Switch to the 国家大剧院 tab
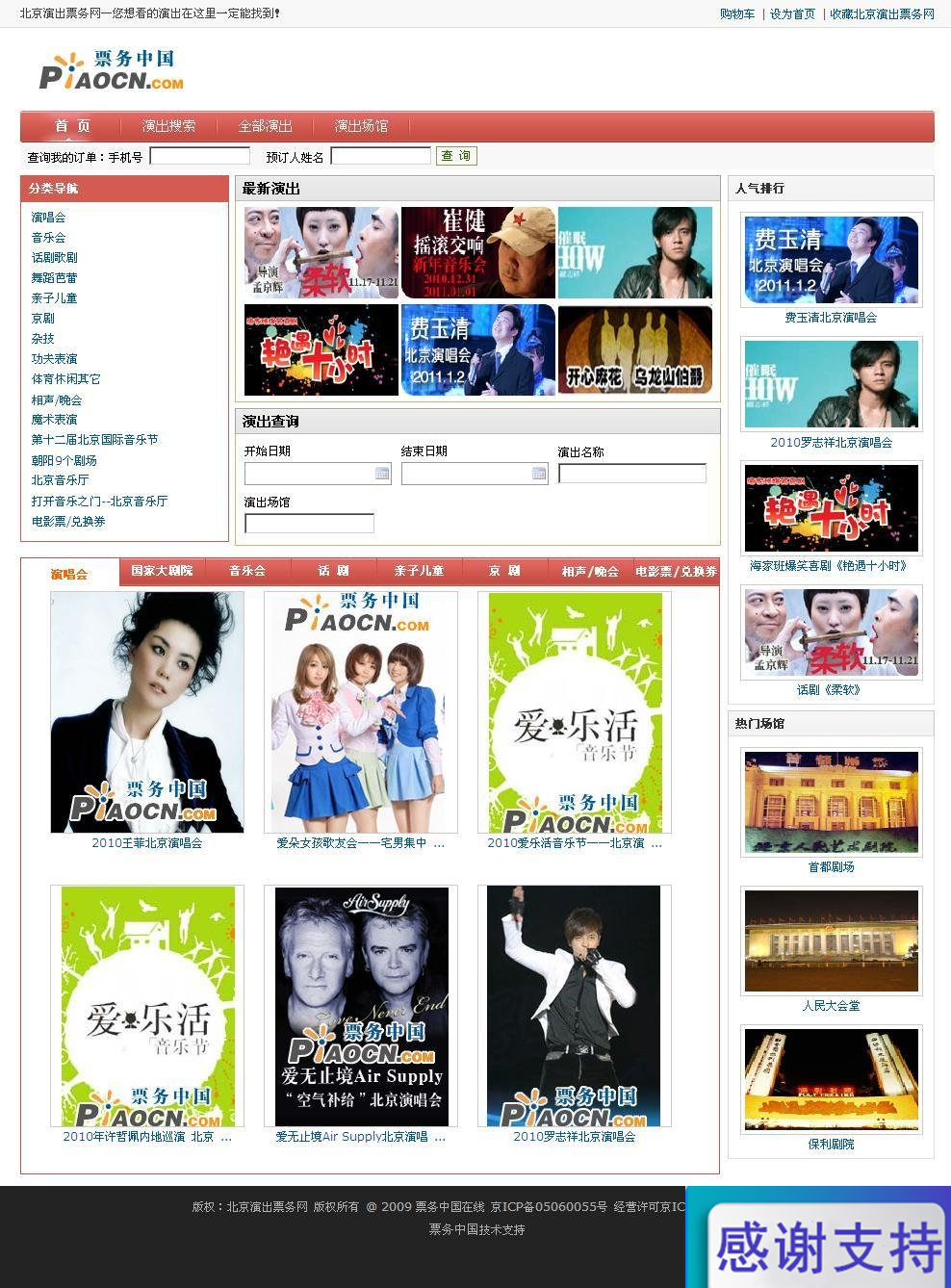The height and width of the screenshot is (1288, 951). [162, 571]
